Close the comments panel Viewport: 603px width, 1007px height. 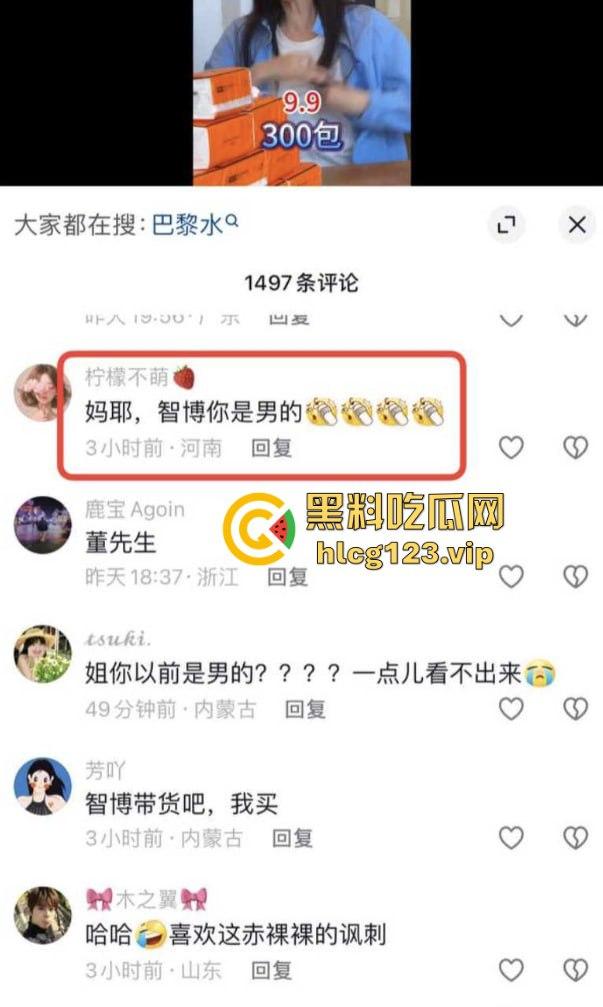[x=577, y=225]
